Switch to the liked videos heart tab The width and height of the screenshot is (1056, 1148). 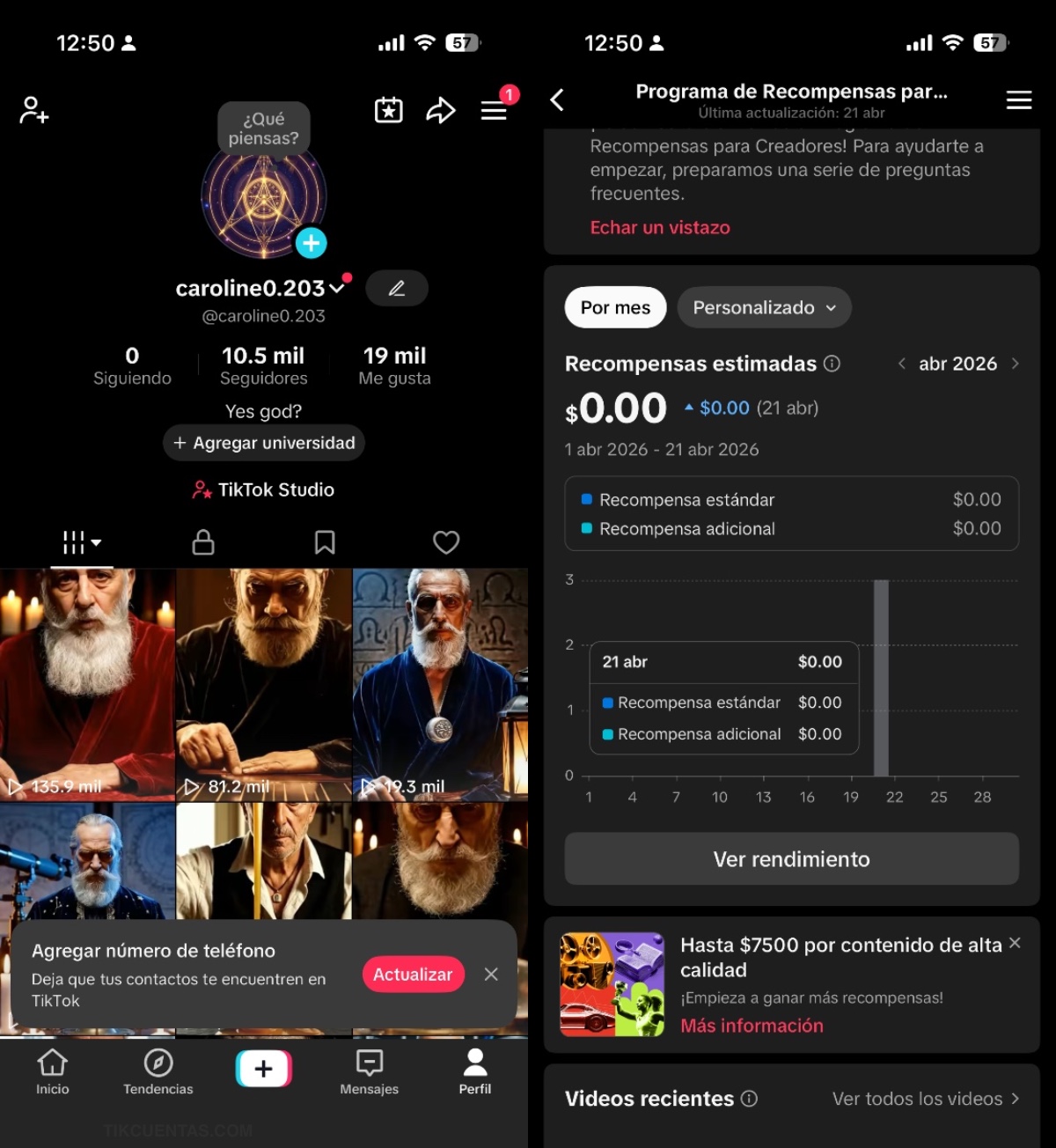click(x=446, y=542)
